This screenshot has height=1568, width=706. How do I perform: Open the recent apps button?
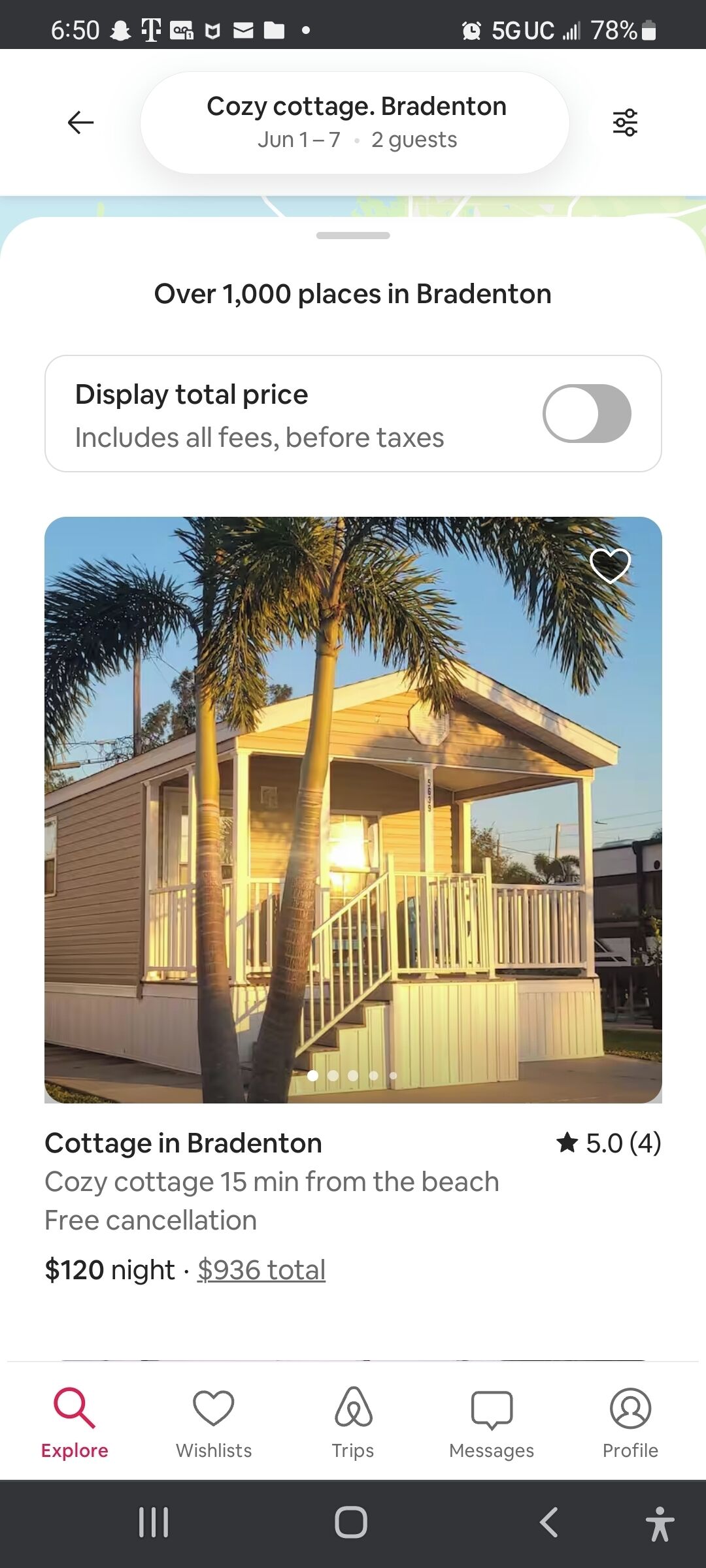pos(154,1522)
